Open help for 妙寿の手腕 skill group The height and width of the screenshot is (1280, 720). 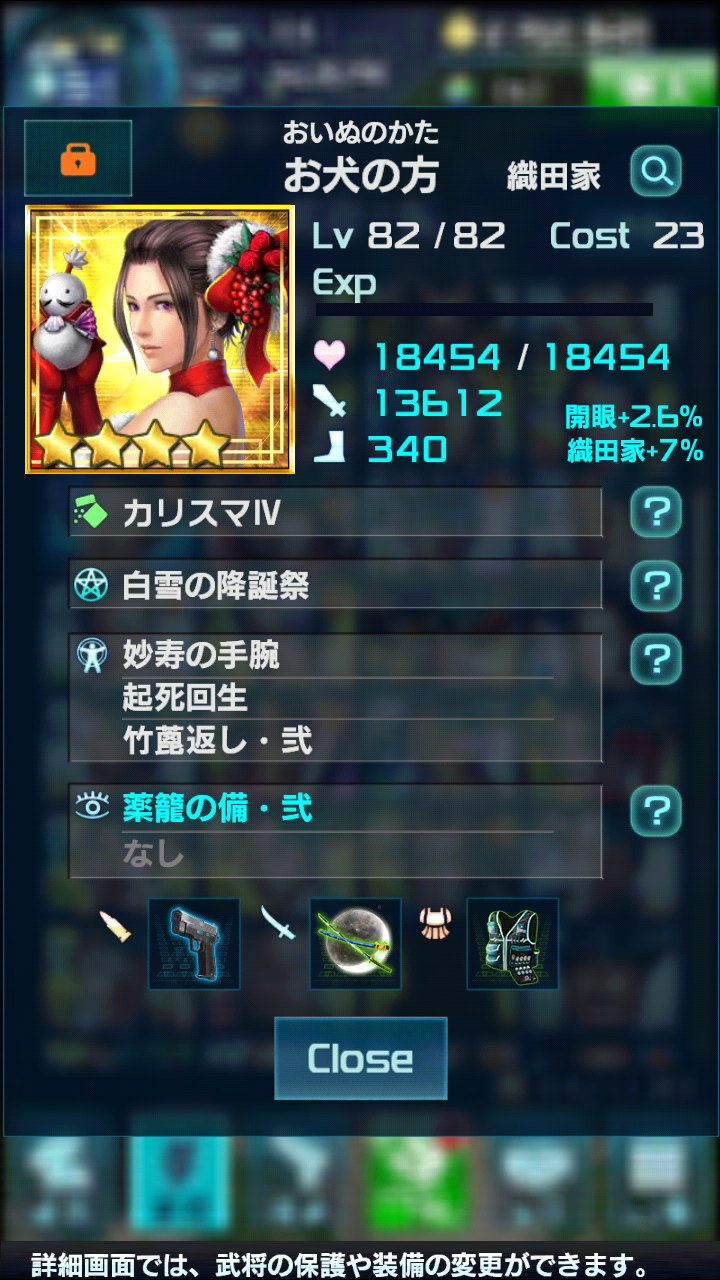click(656, 659)
